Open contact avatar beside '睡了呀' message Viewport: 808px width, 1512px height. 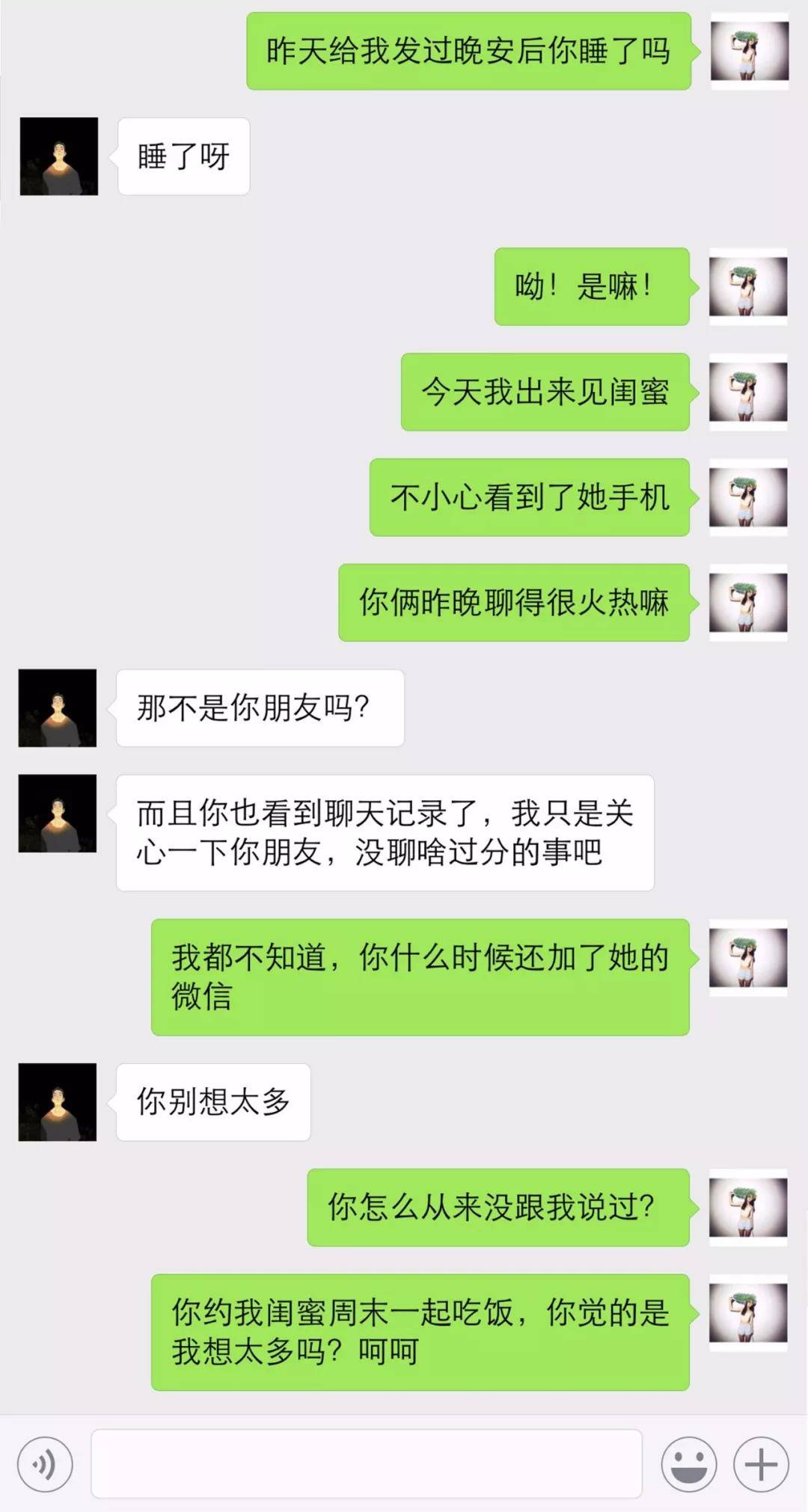[x=59, y=156]
